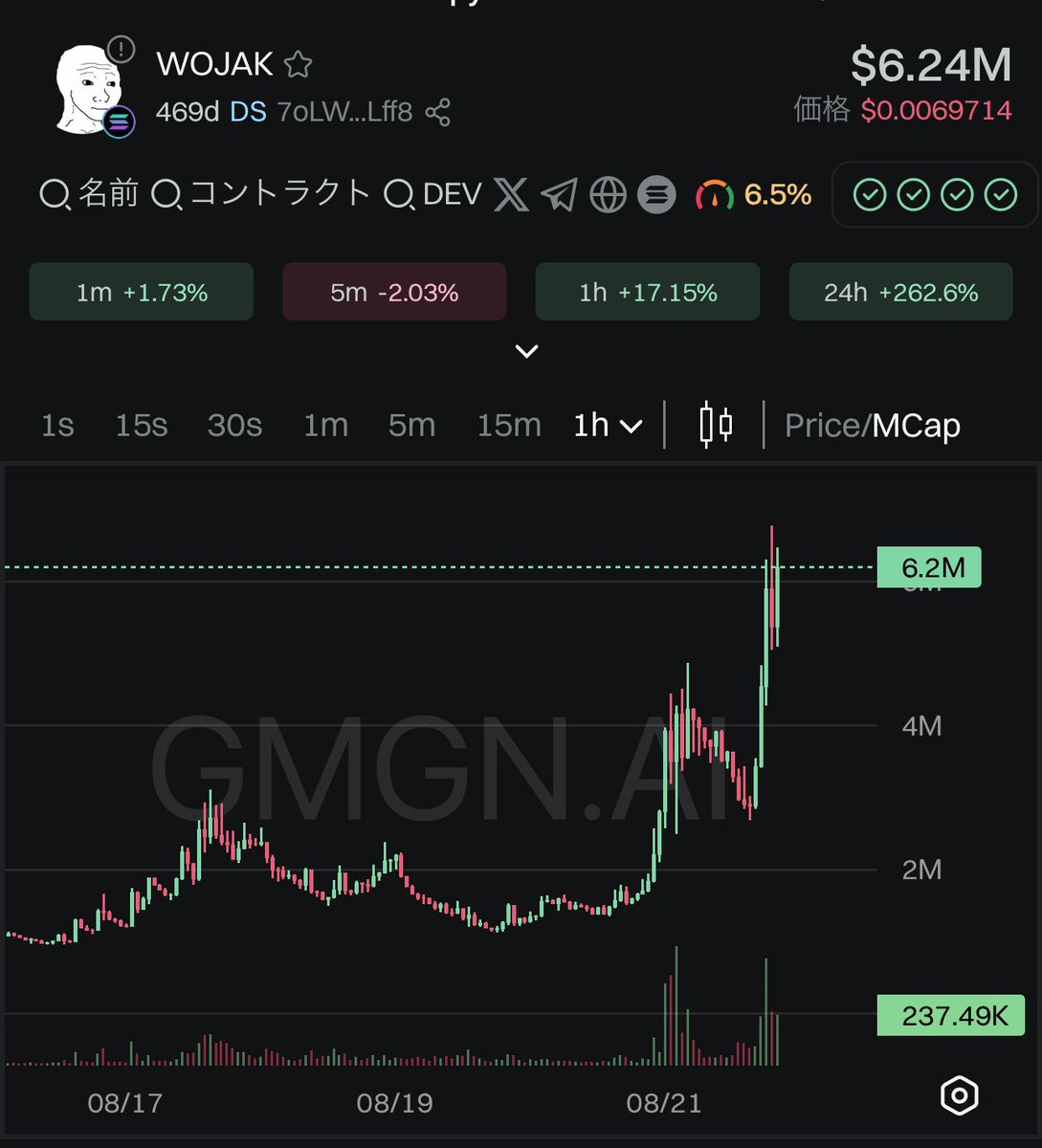Expand the price change stats chevron
The width and height of the screenshot is (1042, 1148).
(526, 351)
